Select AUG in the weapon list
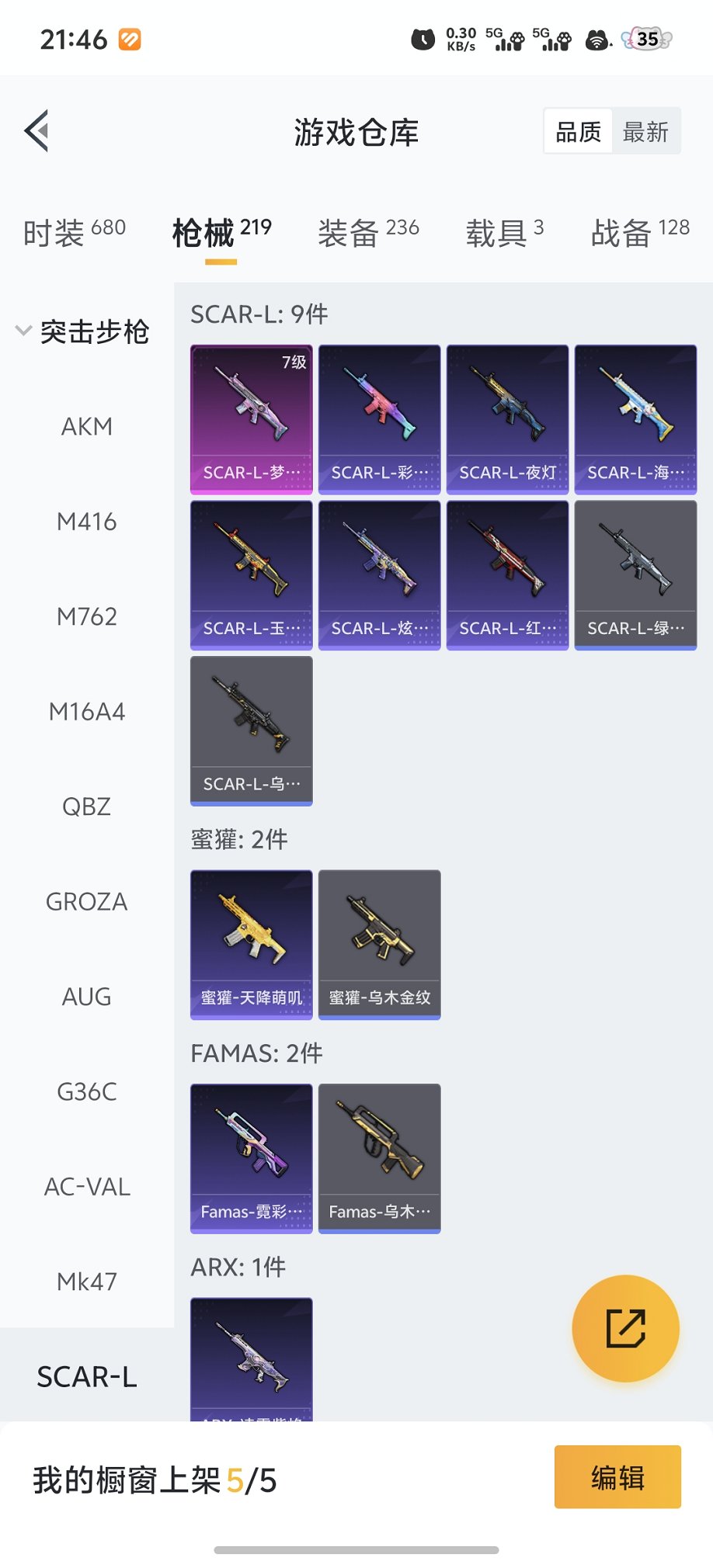The image size is (713, 1568). (x=87, y=997)
